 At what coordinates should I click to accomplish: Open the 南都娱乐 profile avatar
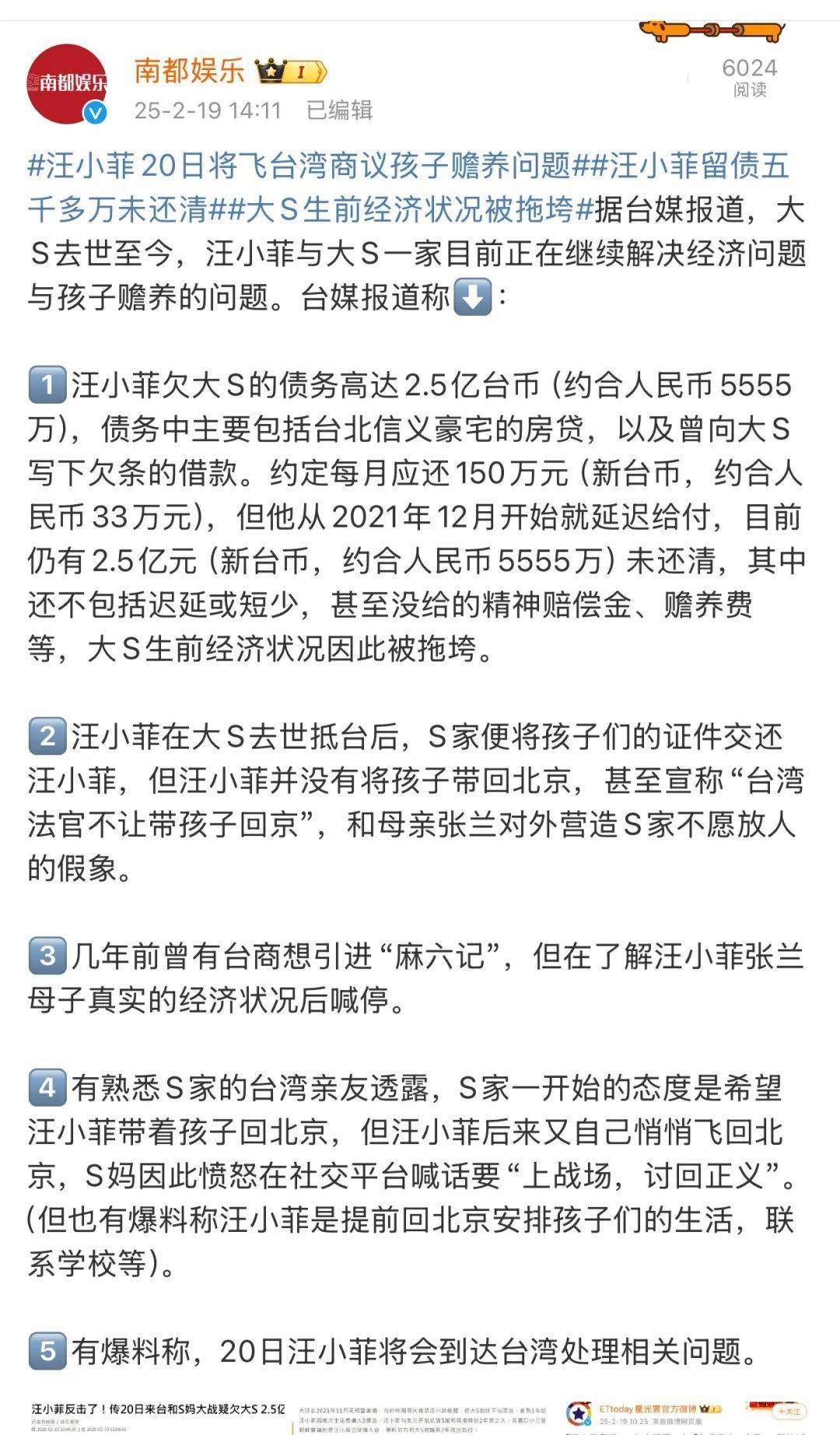66,83
